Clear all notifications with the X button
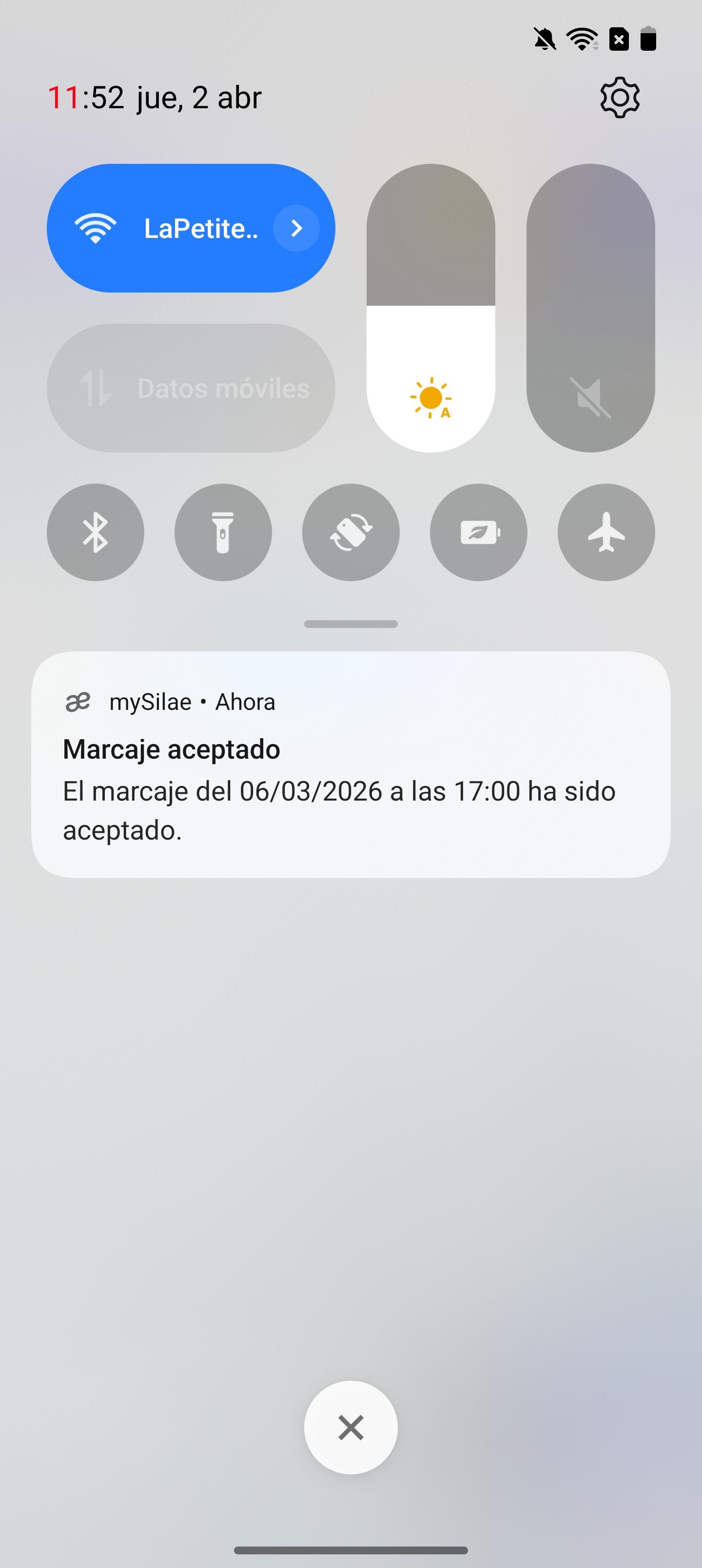Screen dimensions: 702x1568 click(351, 1428)
